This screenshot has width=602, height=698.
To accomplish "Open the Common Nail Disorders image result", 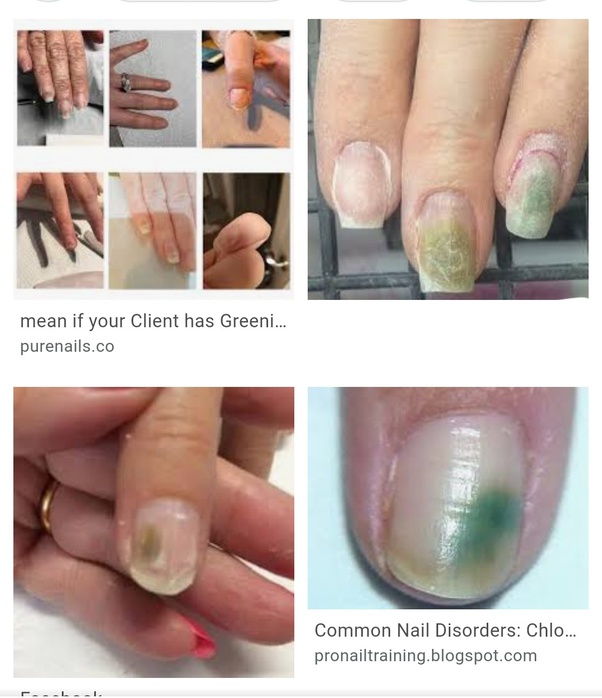I will (x=447, y=498).
